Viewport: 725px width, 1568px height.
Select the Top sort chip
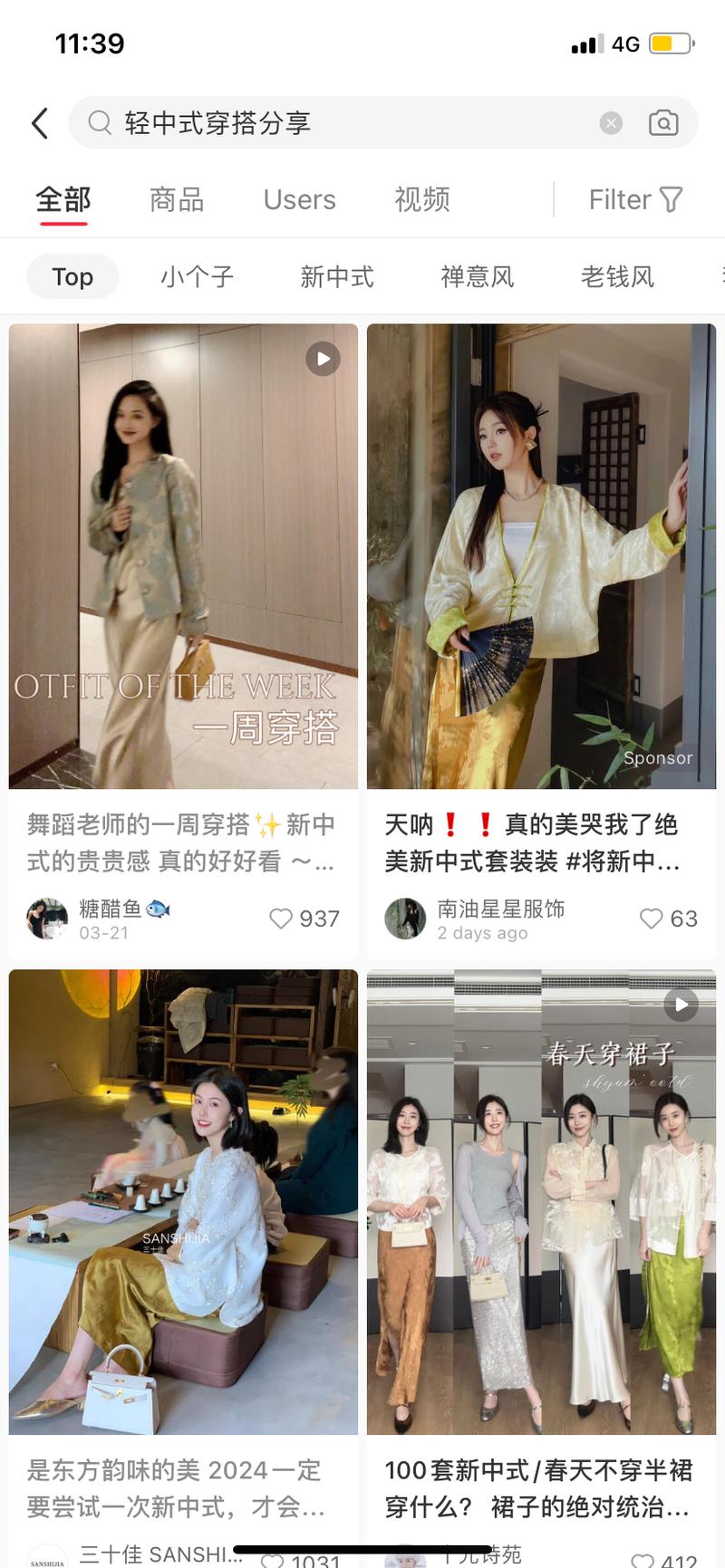tap(72, 276)
